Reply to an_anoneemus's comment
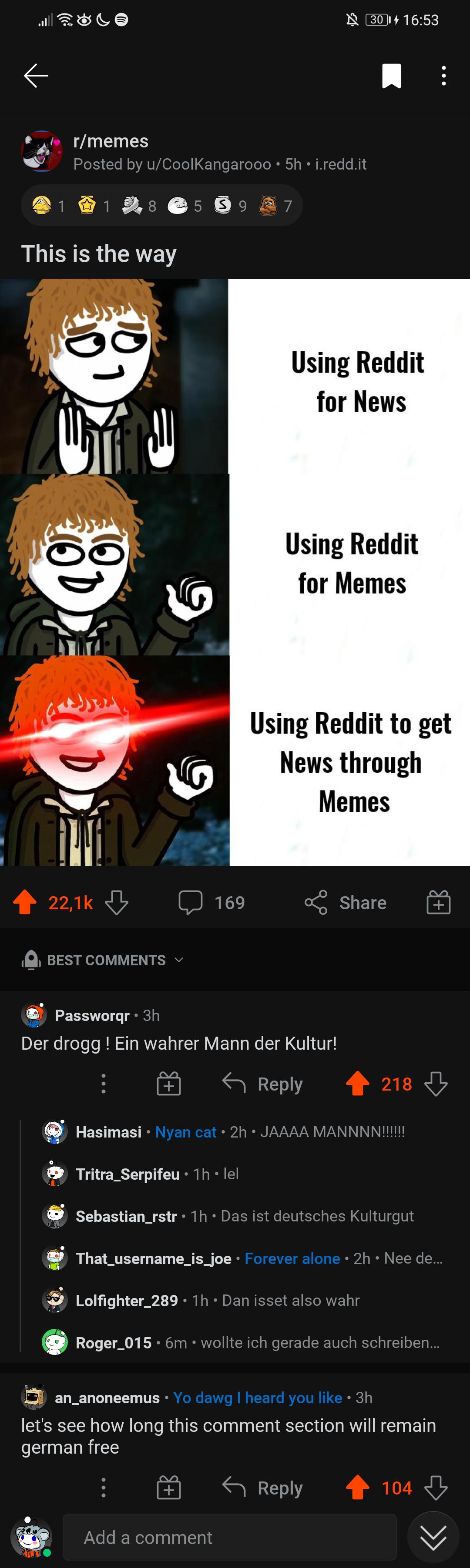Image resolution: width=470 pixels, height=1568 pixels. (262, 1488)
